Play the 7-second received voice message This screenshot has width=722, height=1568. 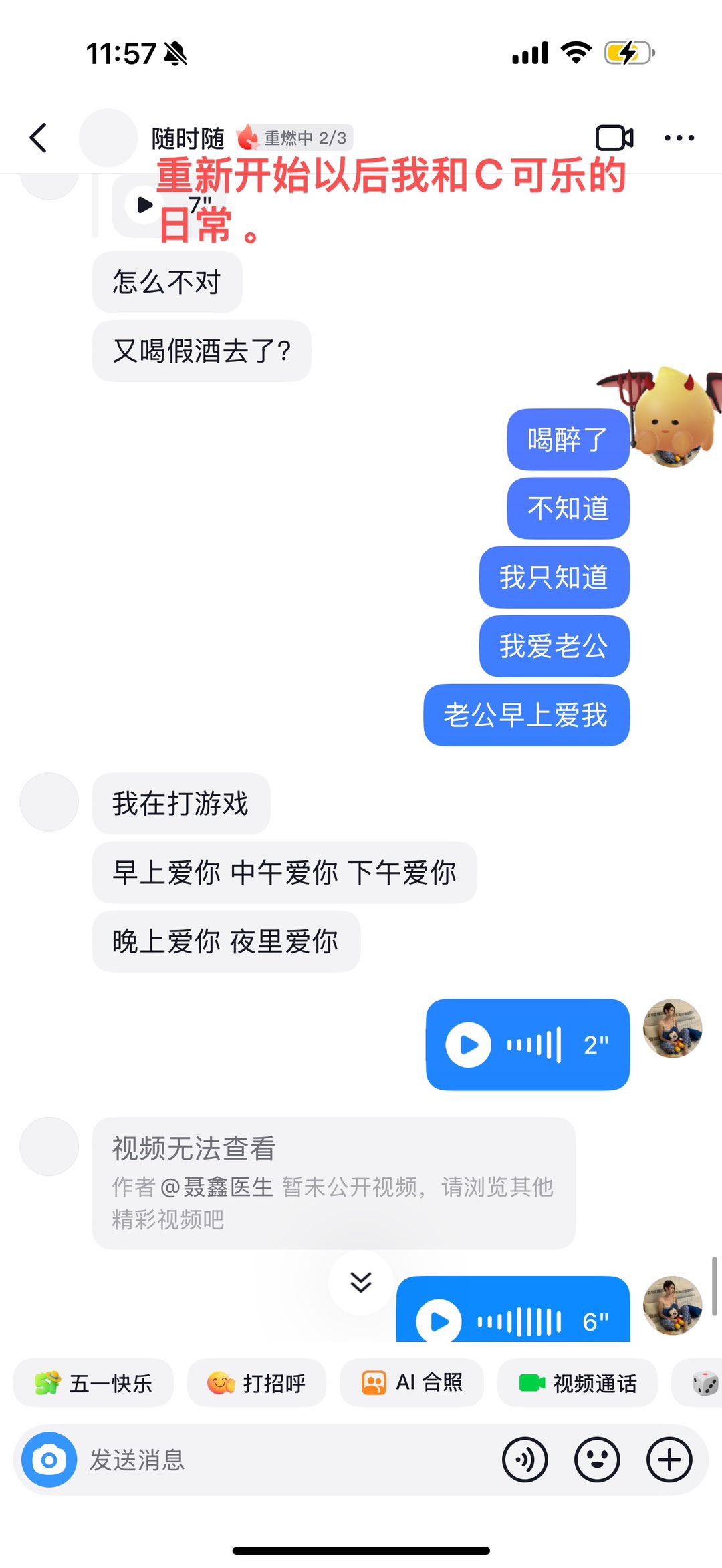coord(144,205)
